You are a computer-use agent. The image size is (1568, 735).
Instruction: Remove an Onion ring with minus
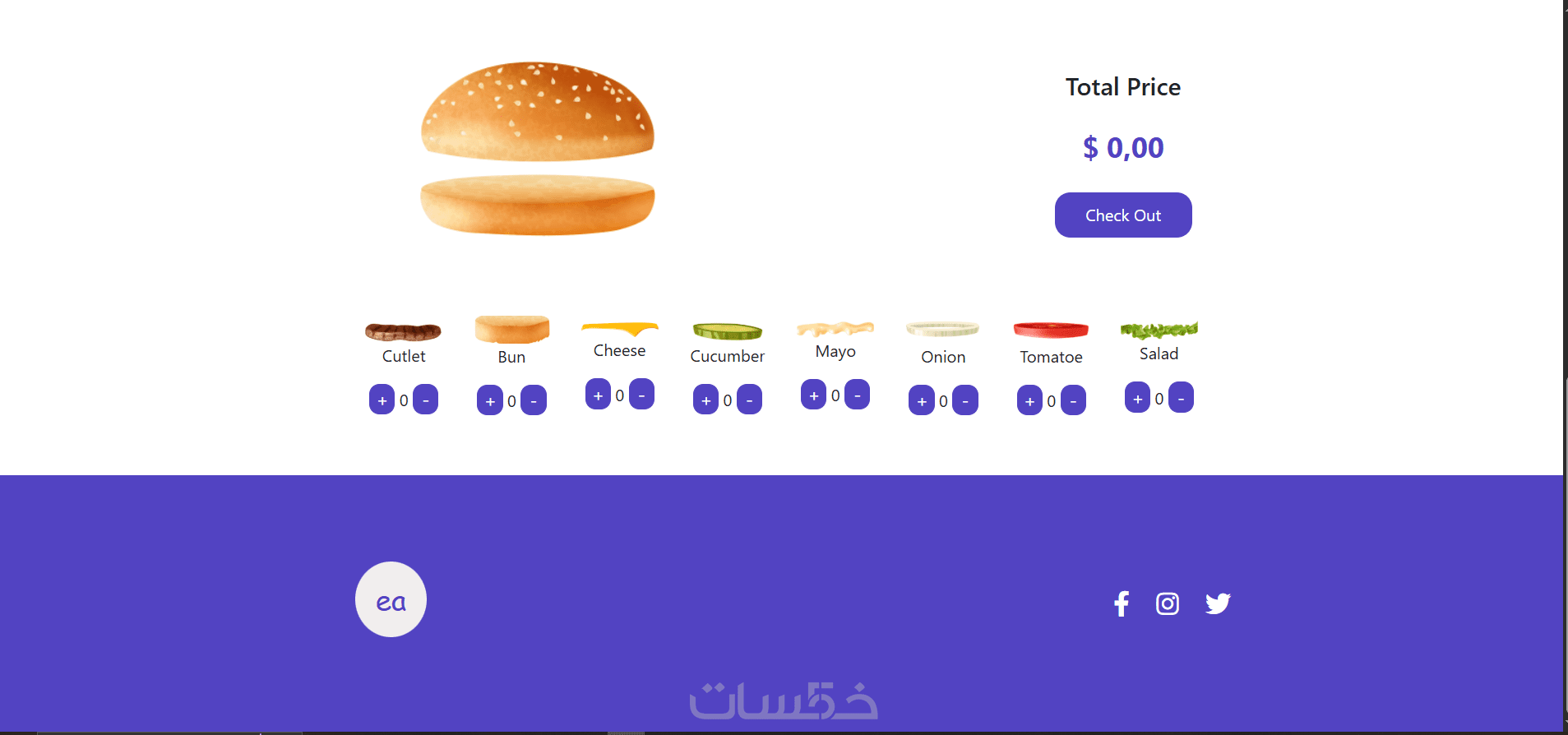click(x=965, y=400)
